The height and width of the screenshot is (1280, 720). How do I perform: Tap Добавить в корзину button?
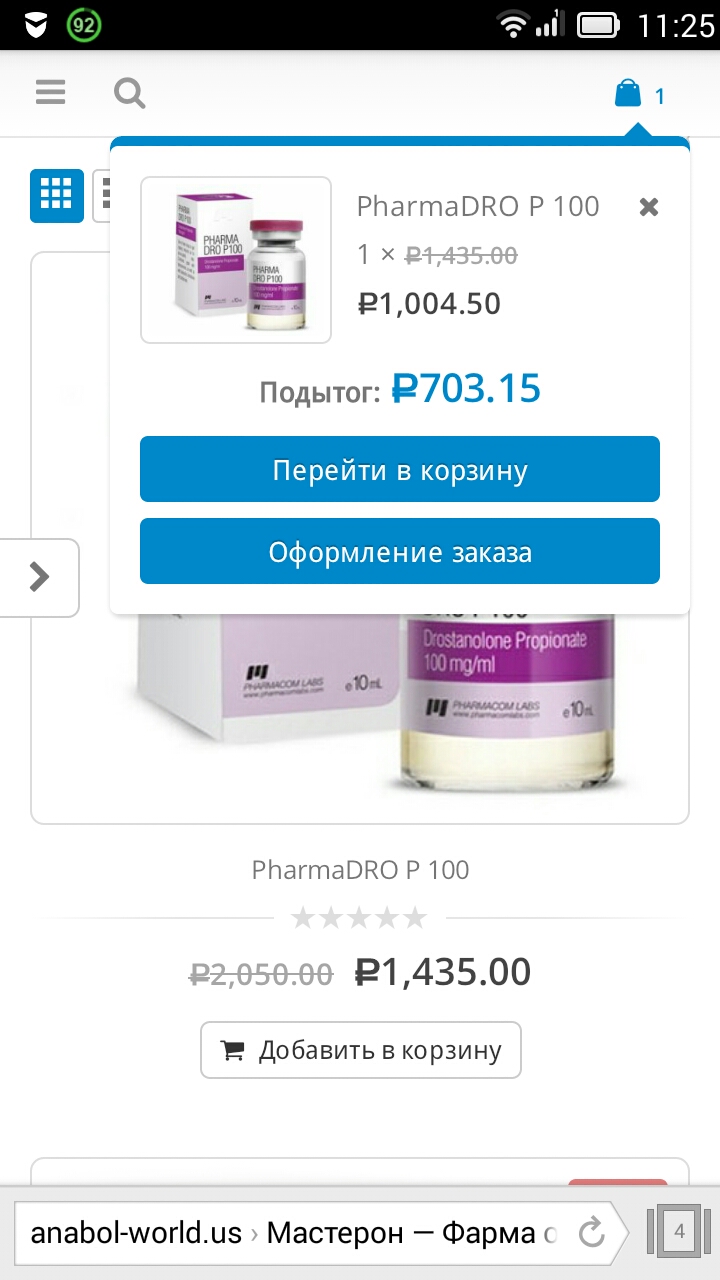coord(361,1050)
